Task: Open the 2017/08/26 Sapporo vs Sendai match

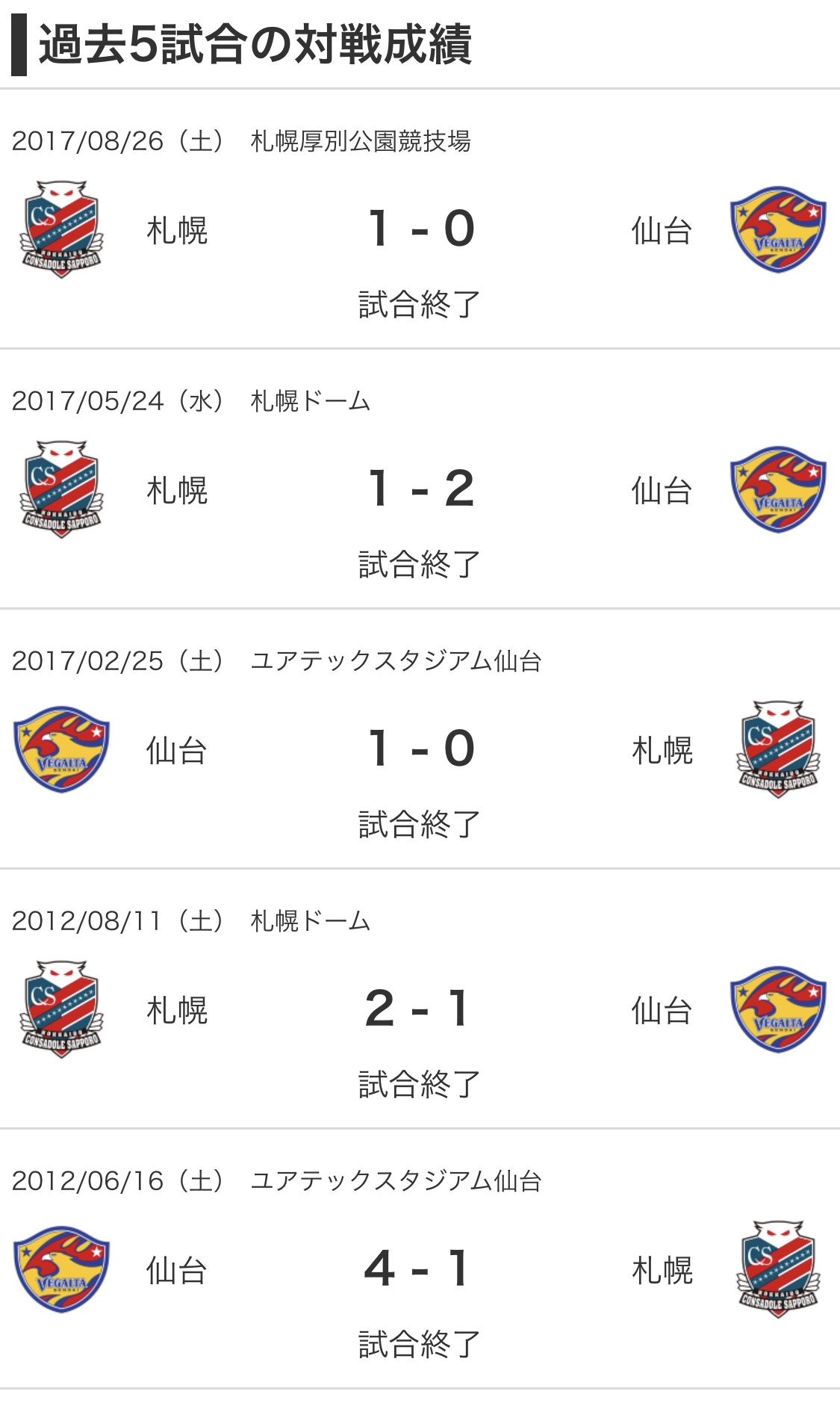Action: point(420,229)
